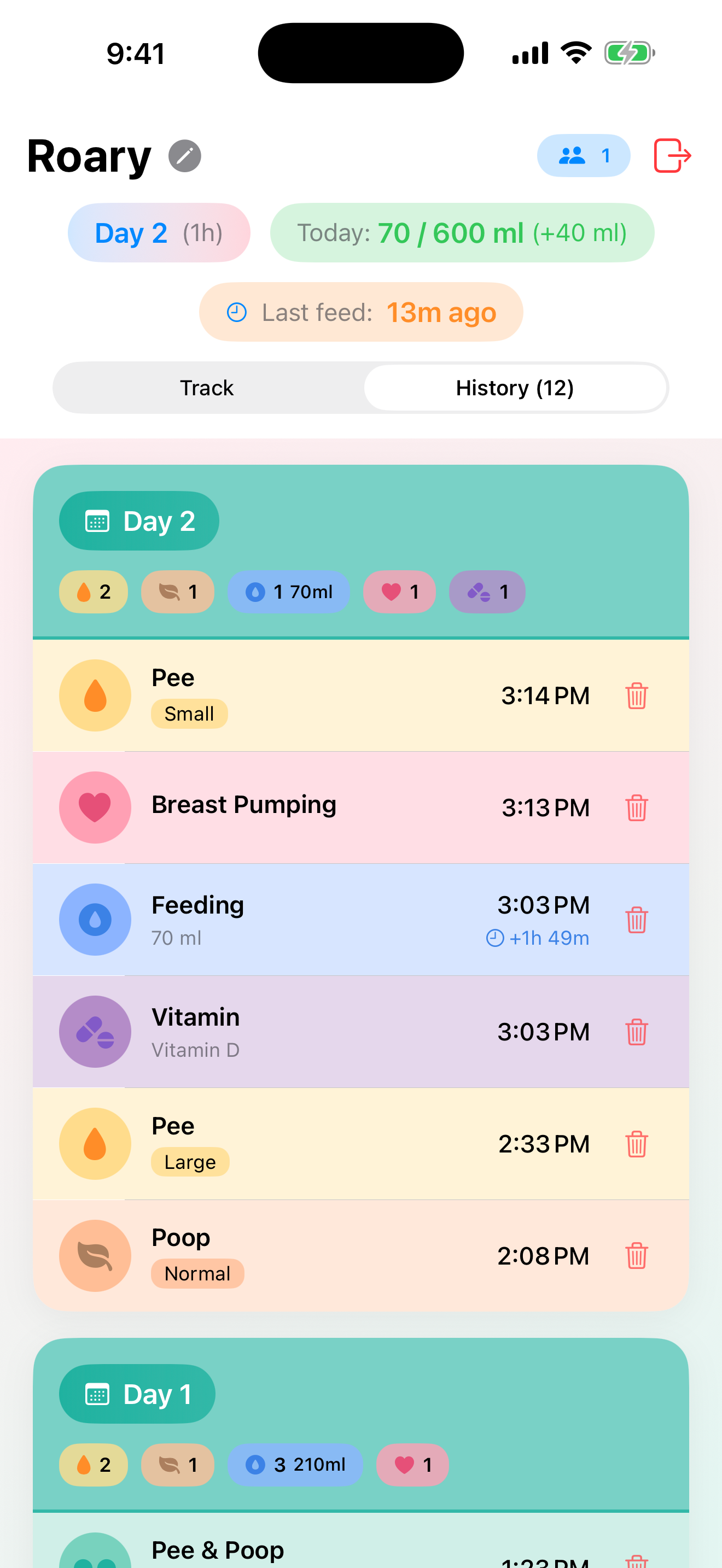Open the Pee Small record
Image resolution: width=722 pixels, height=1568 pixels.
[304, 695]
